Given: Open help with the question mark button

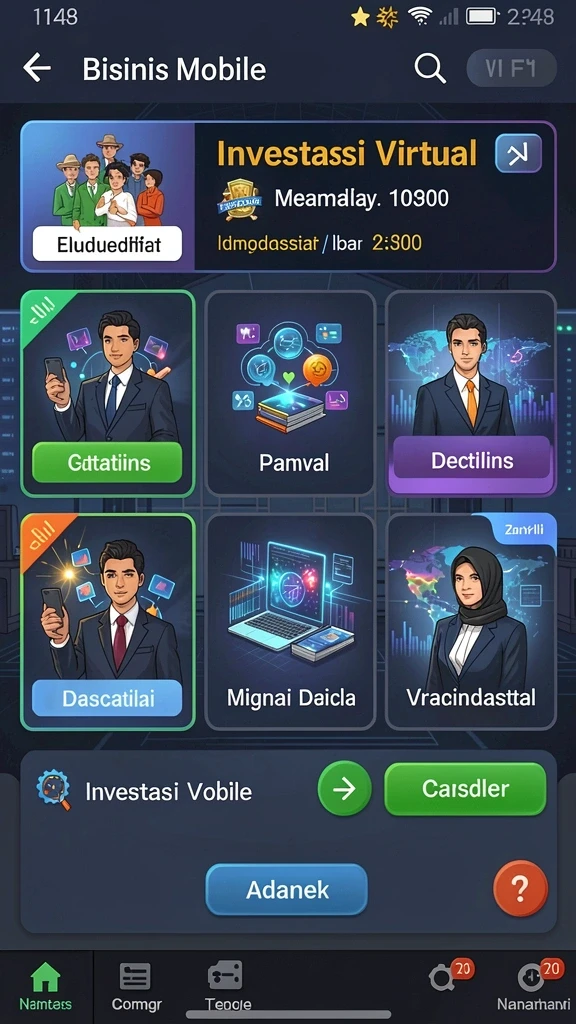Looking at the screenshot, I should point(520,889).
